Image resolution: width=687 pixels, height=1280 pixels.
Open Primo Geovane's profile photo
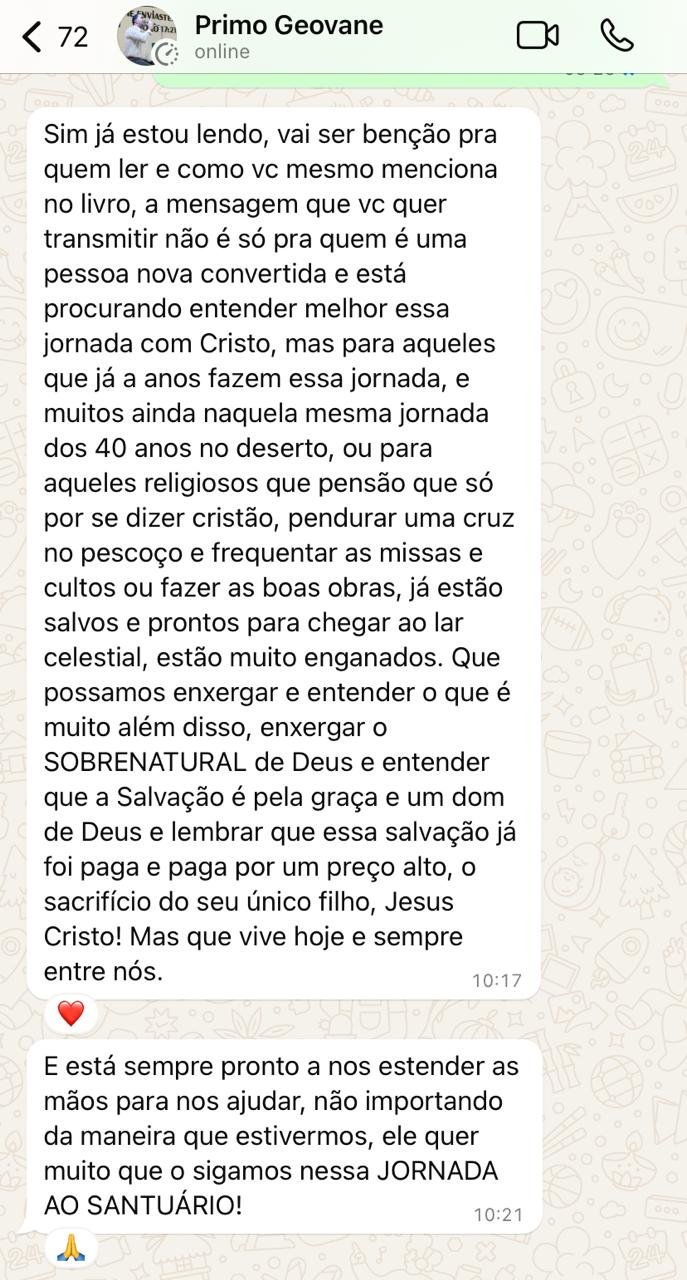click(147, 36)
